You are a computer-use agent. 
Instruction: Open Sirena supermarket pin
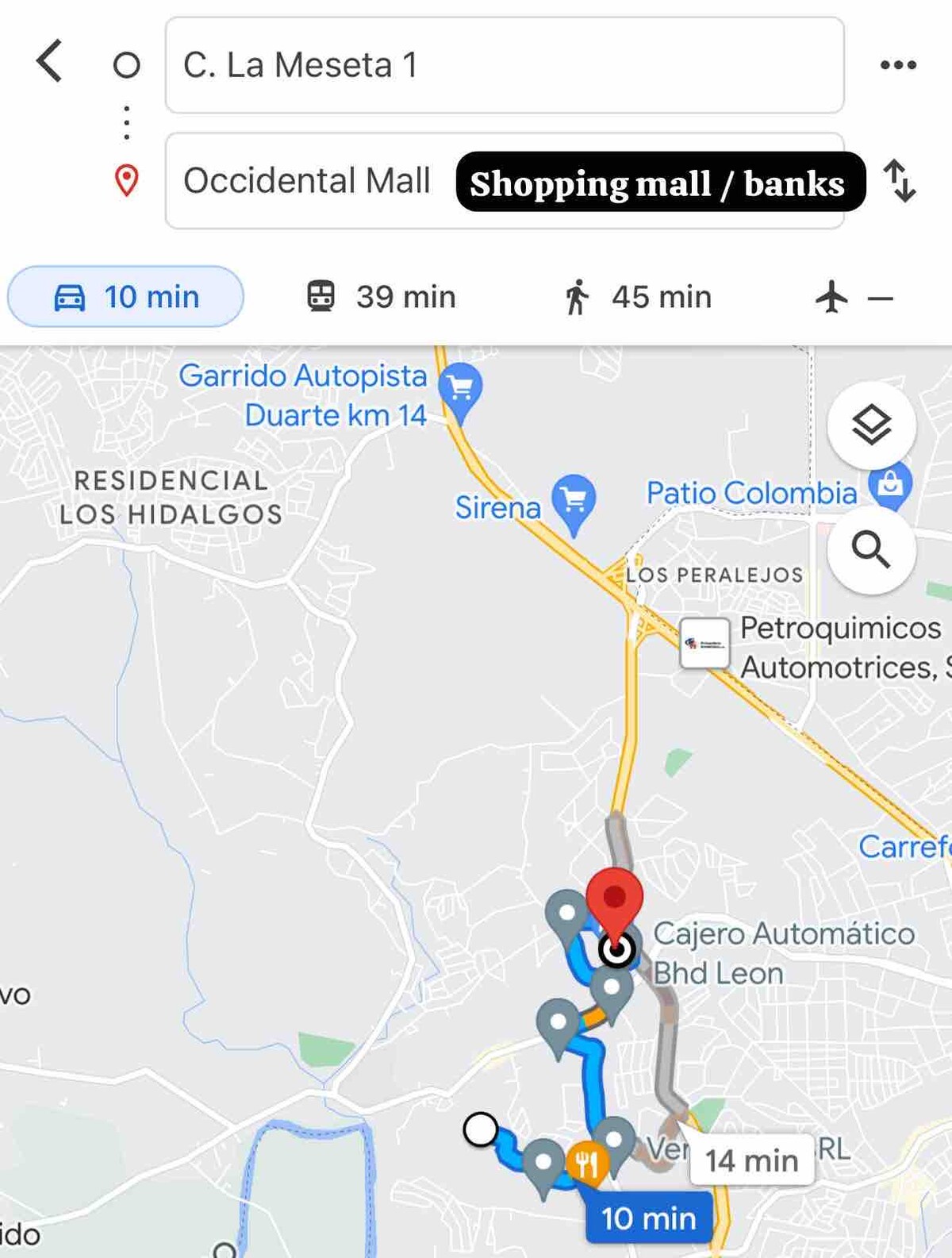click(574, 502)
